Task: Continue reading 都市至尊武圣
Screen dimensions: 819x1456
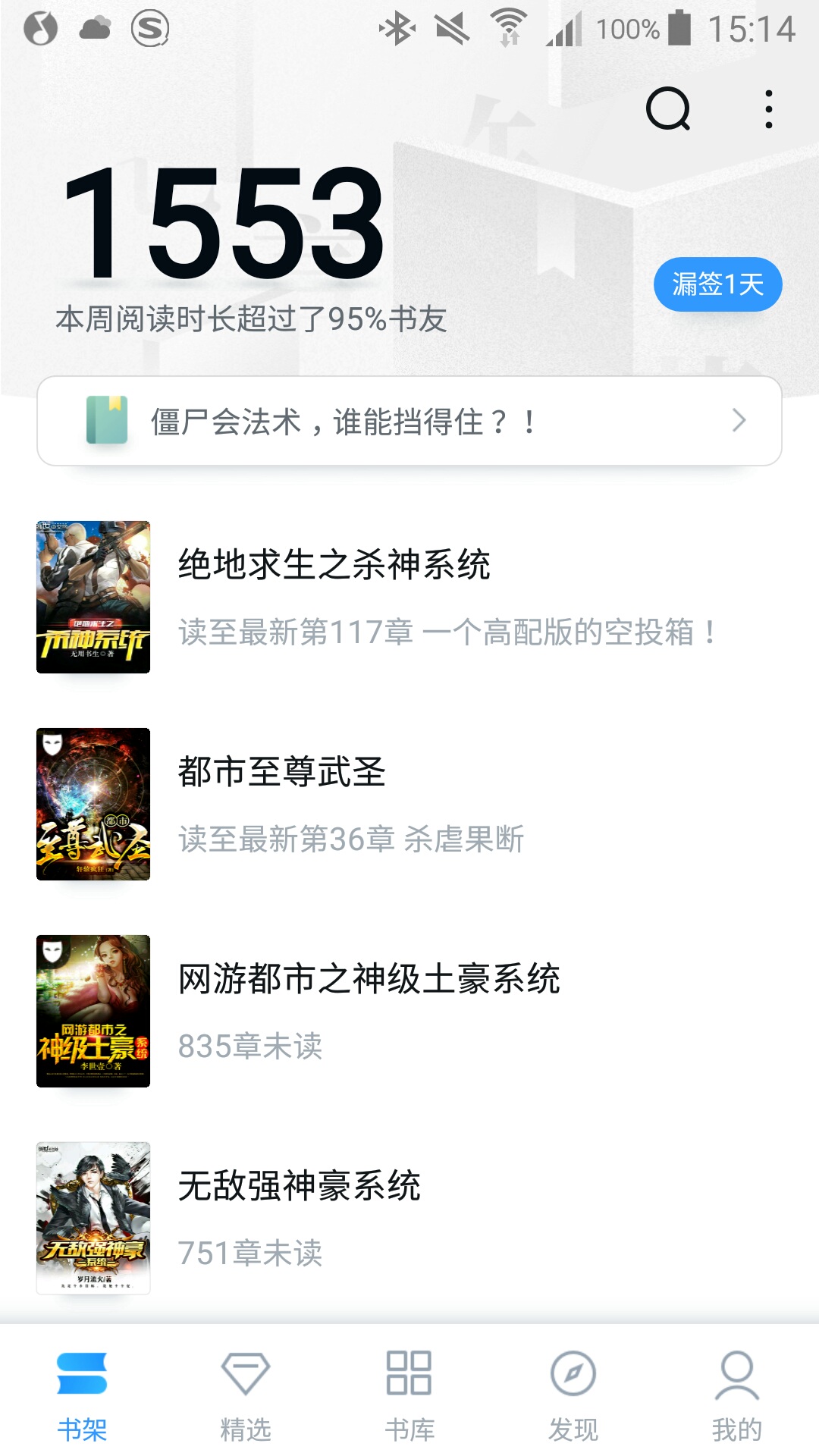Action: 282,773
